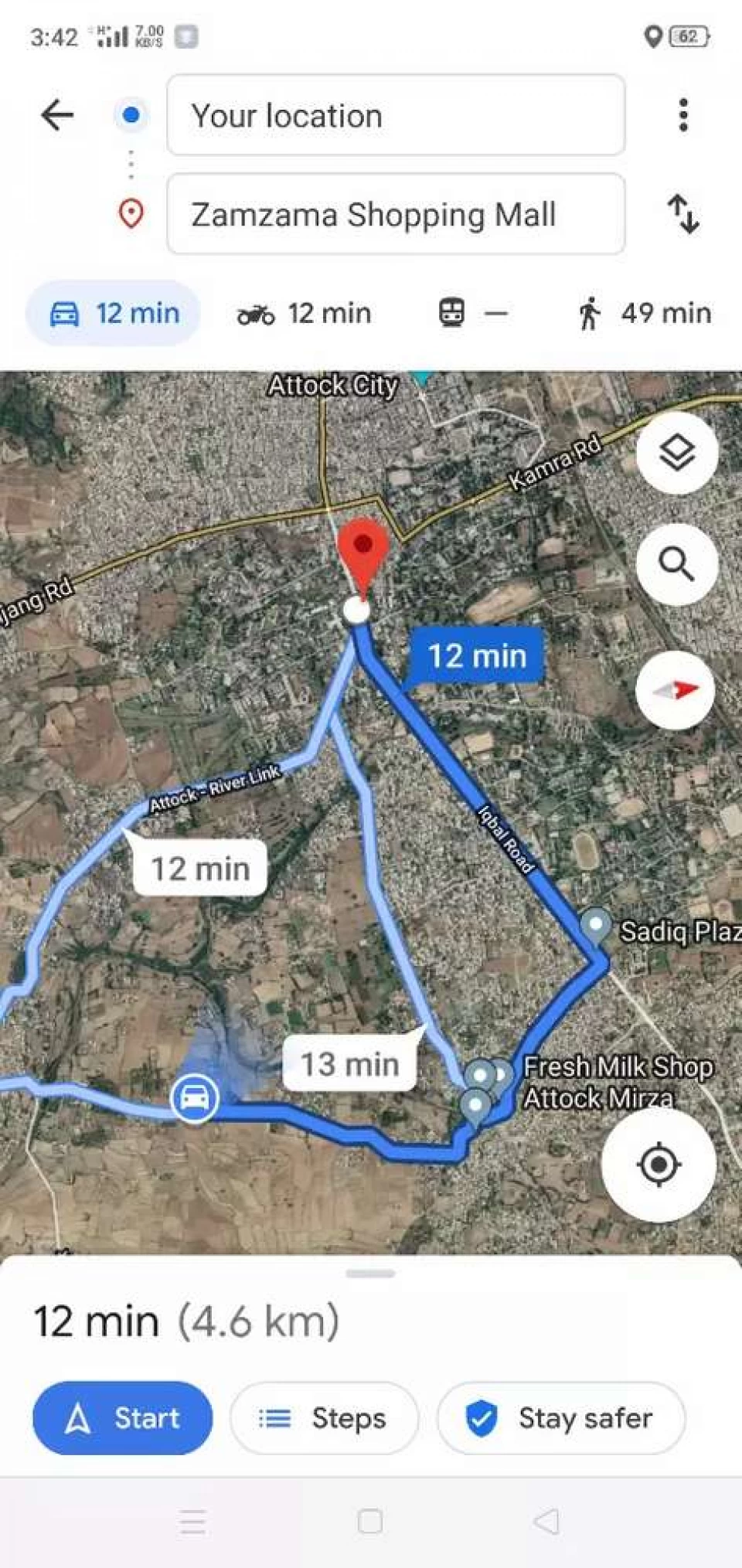The image size is (742, 1568).
Task: Open the three-dot overflow menu
Action: click(682, 116)
